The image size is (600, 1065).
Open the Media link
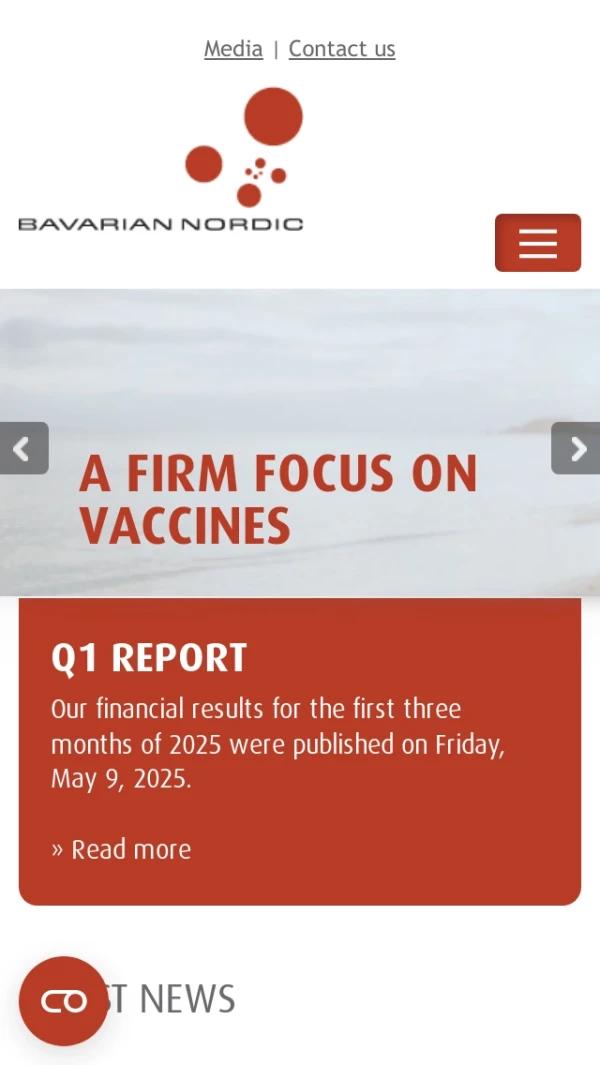tap(233, 49)
